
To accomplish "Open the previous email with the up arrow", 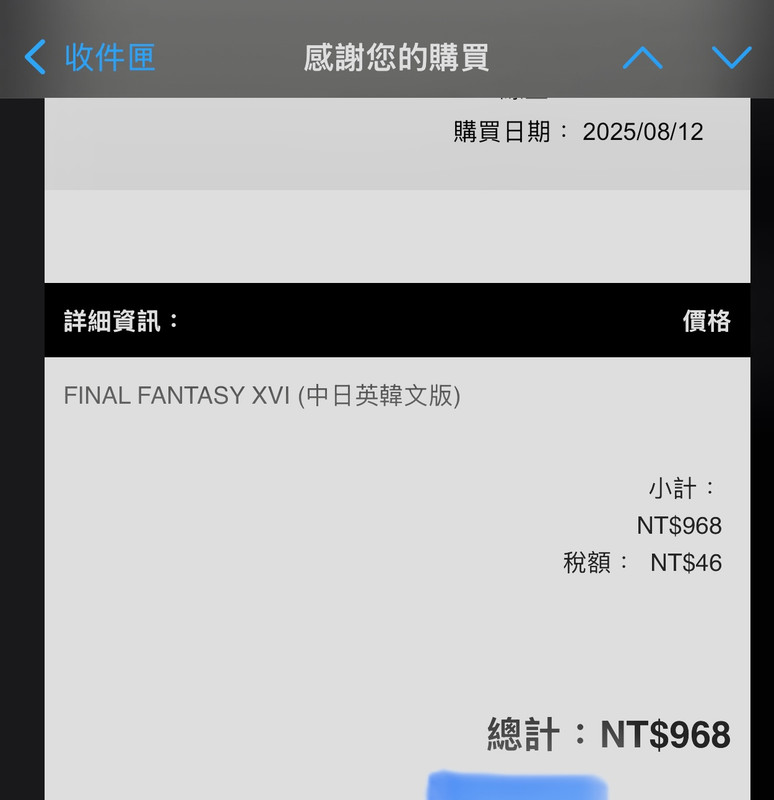I will [x=642, y=57].
